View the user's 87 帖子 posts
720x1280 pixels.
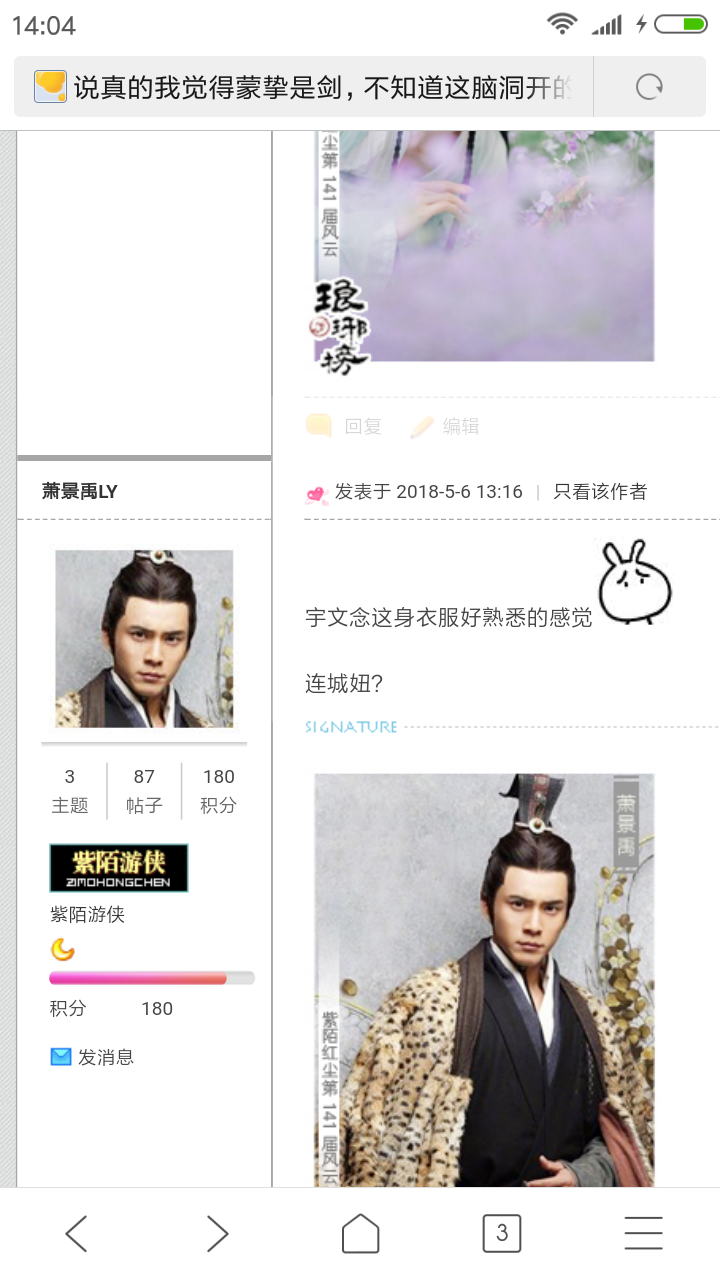point(144,790)
